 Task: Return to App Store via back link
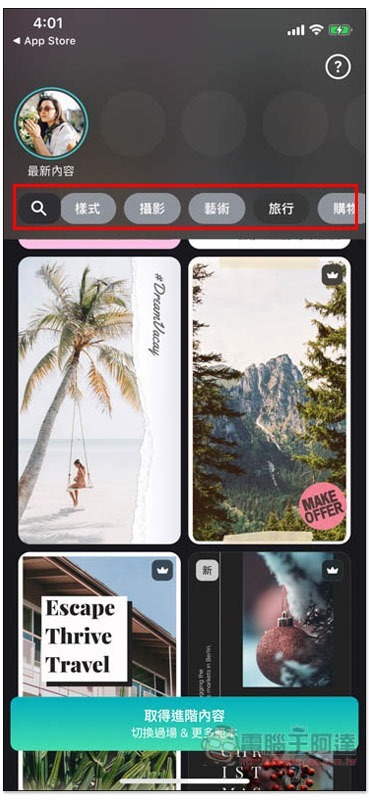[43, 41]
